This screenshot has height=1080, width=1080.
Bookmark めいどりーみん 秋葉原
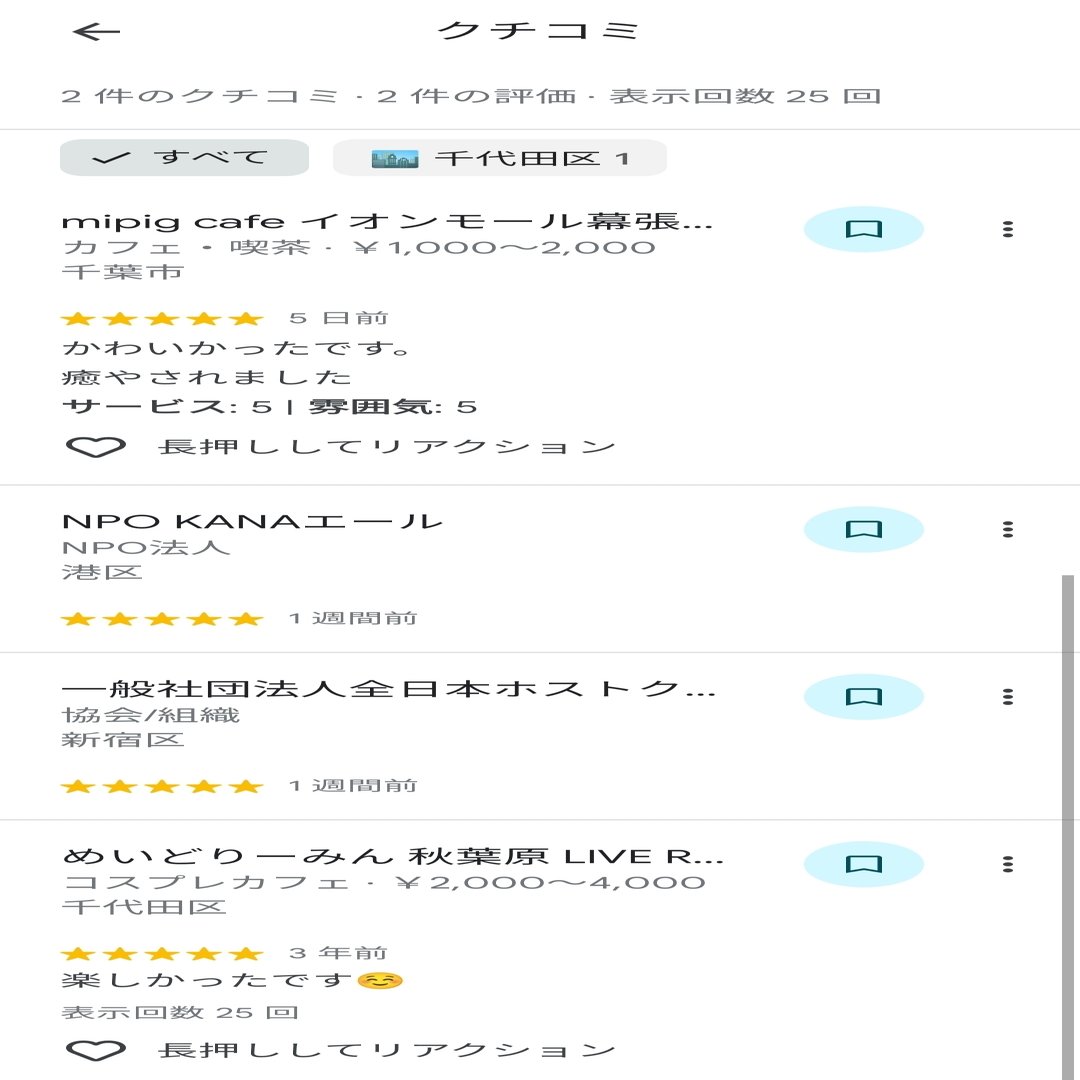pyautogui.click(x=863, y=864)
